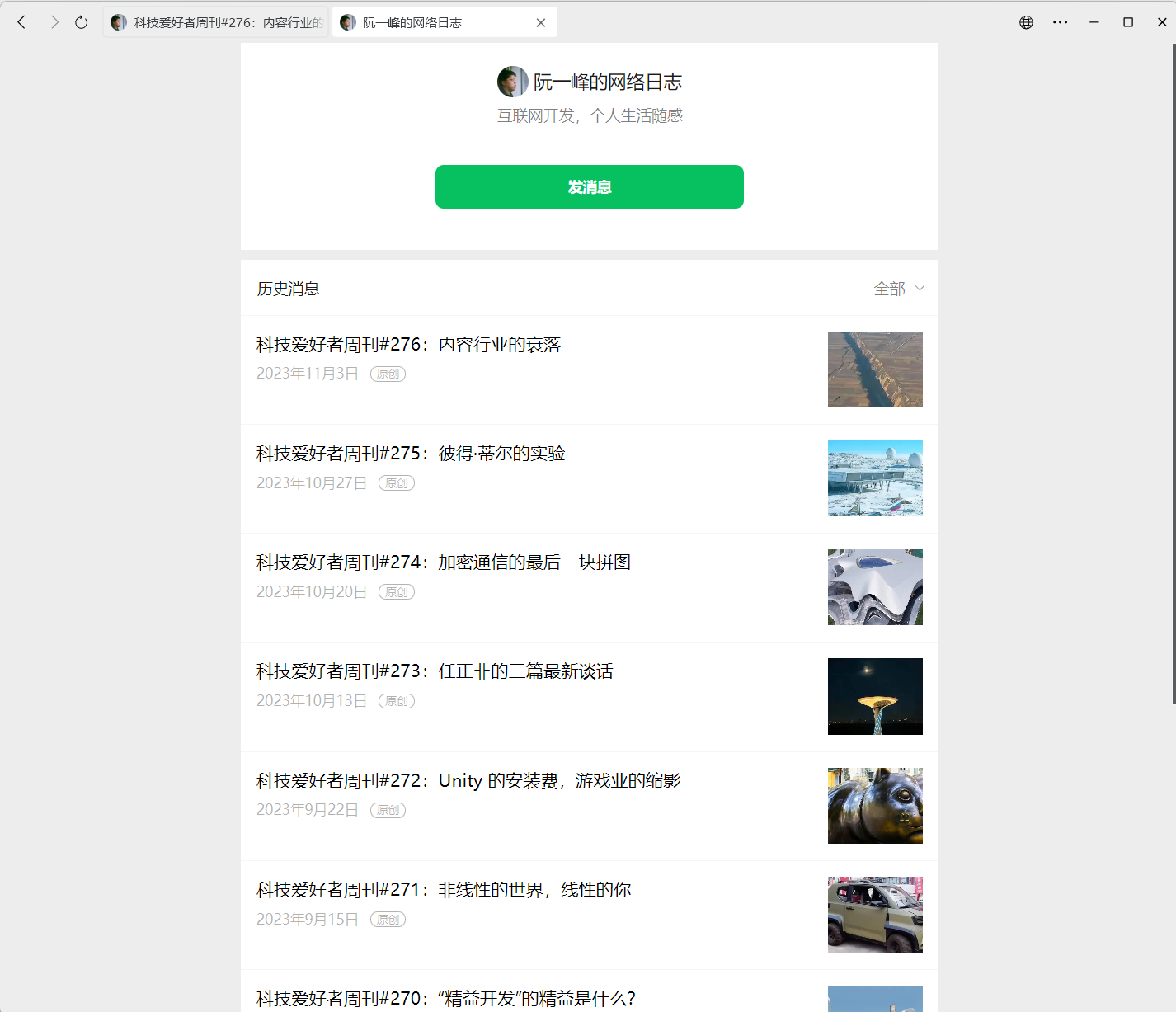Reload the page with refresh icon
This screenshot has width=1176, height=1012.
81,22
